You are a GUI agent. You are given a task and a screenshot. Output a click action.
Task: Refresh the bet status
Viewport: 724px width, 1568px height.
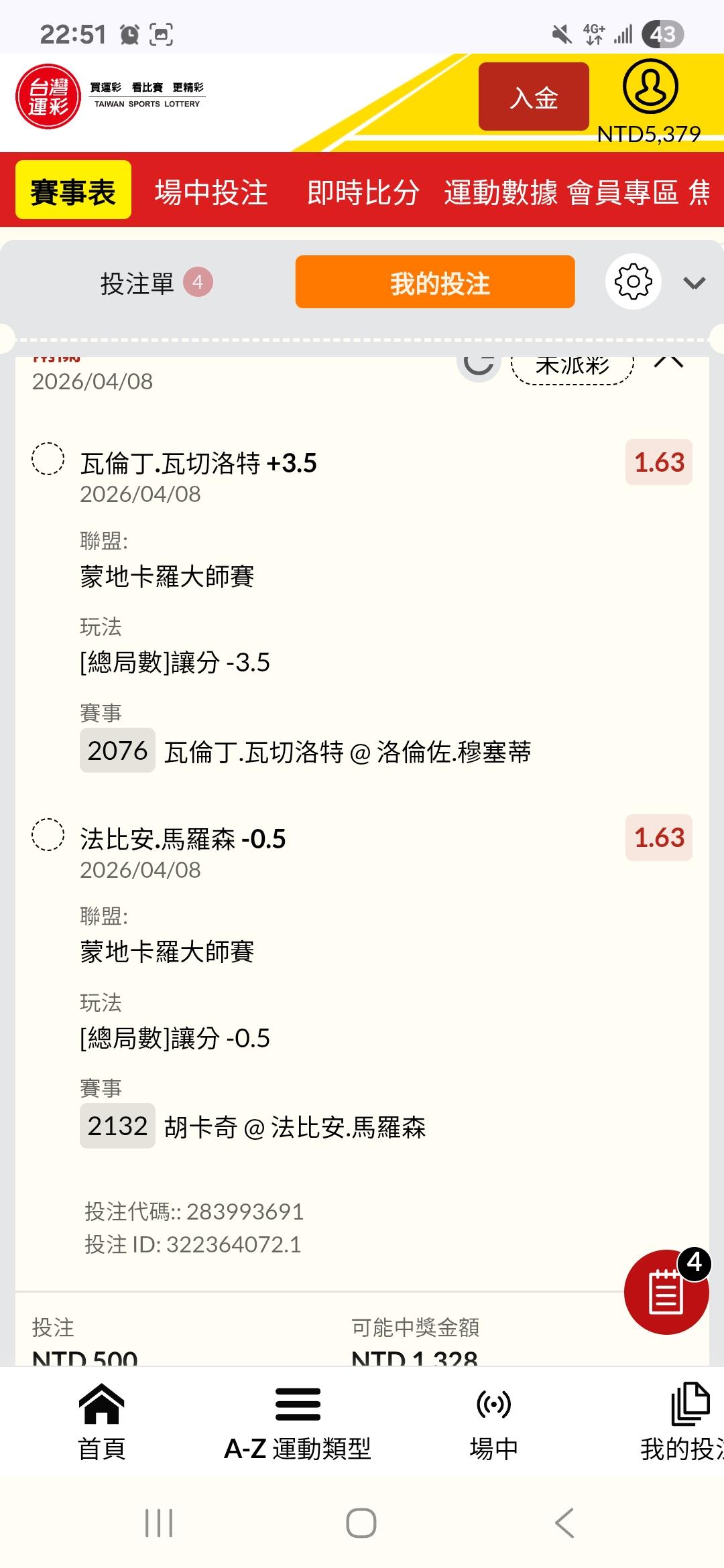[x=479, y=364]
